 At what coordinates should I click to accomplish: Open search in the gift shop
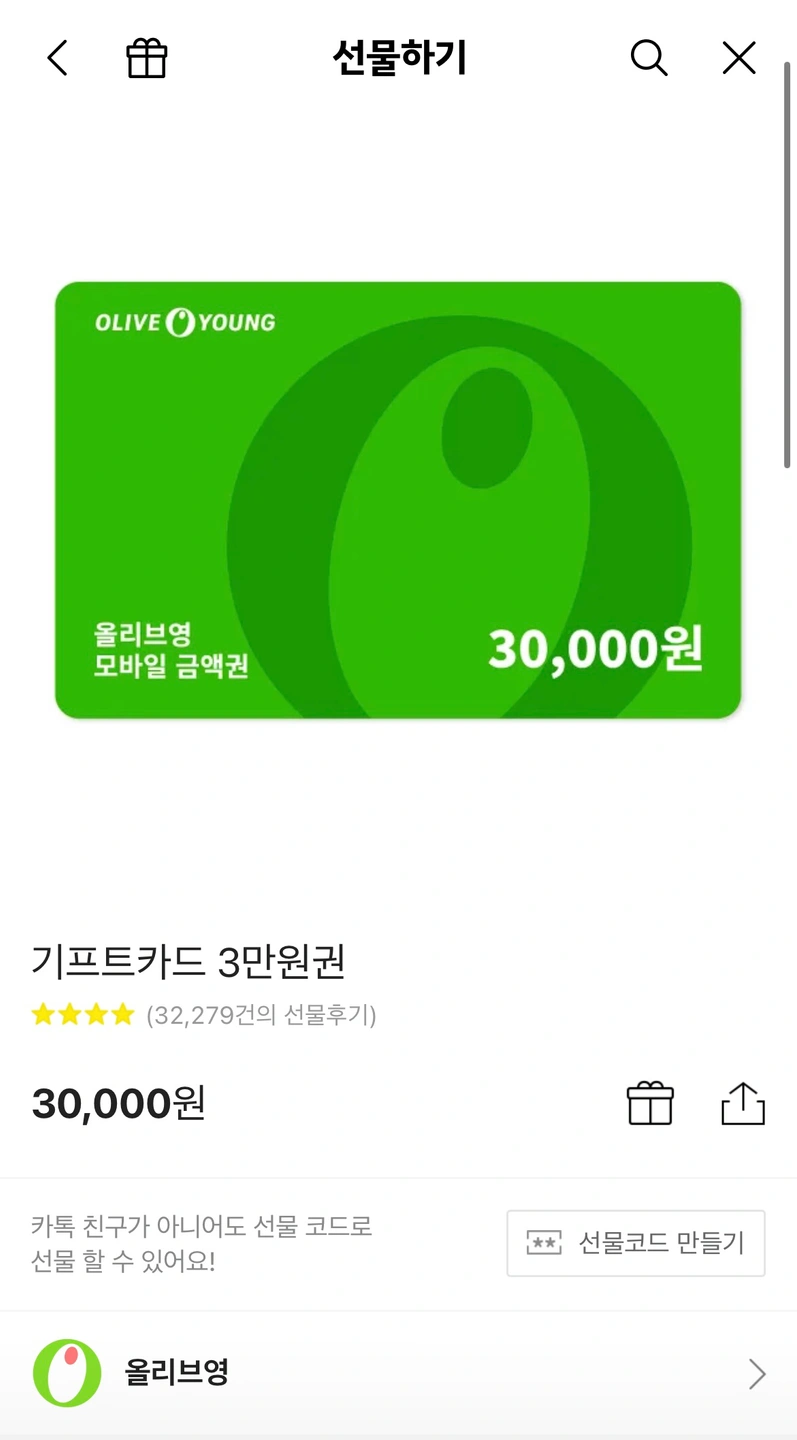[648, 59]
